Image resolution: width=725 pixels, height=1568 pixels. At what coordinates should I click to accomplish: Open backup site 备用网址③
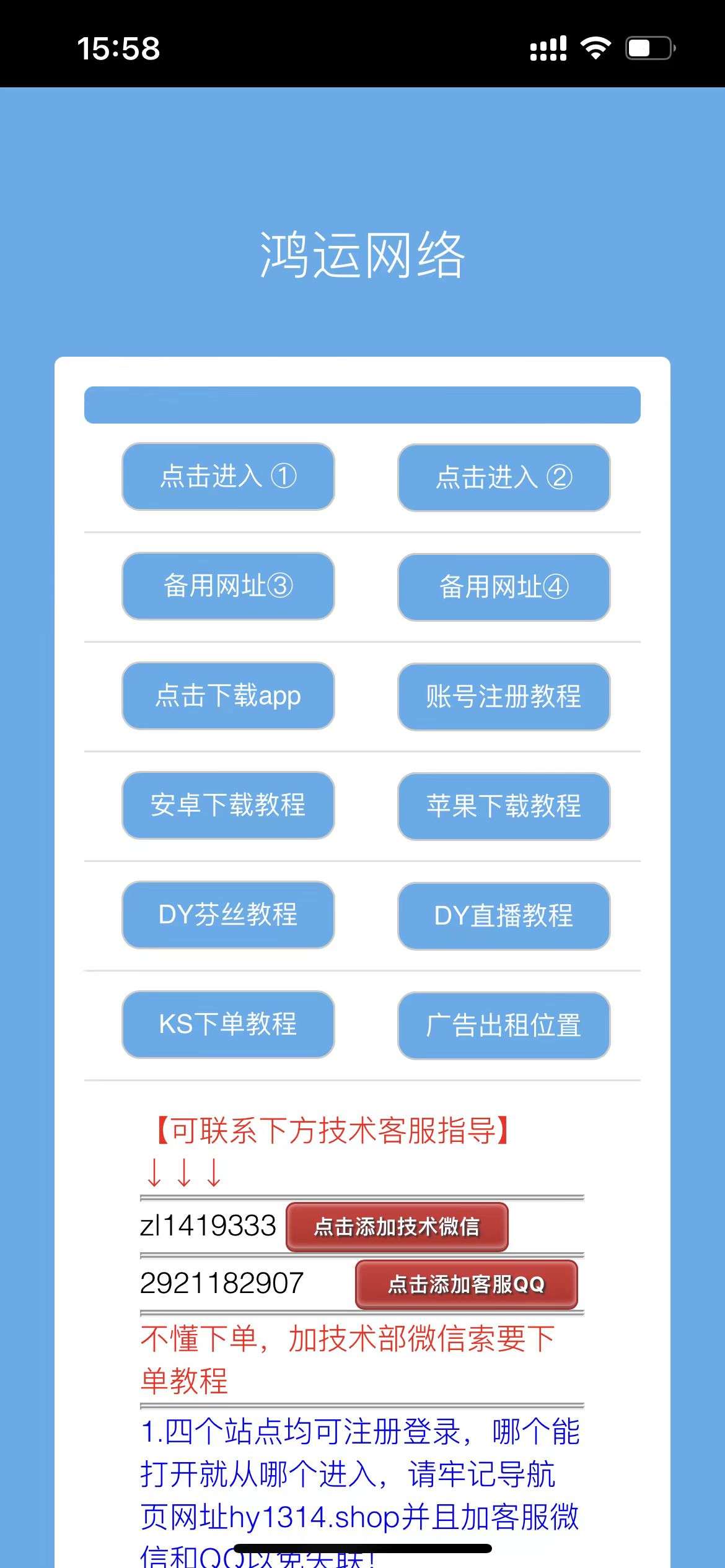[228, 586]
